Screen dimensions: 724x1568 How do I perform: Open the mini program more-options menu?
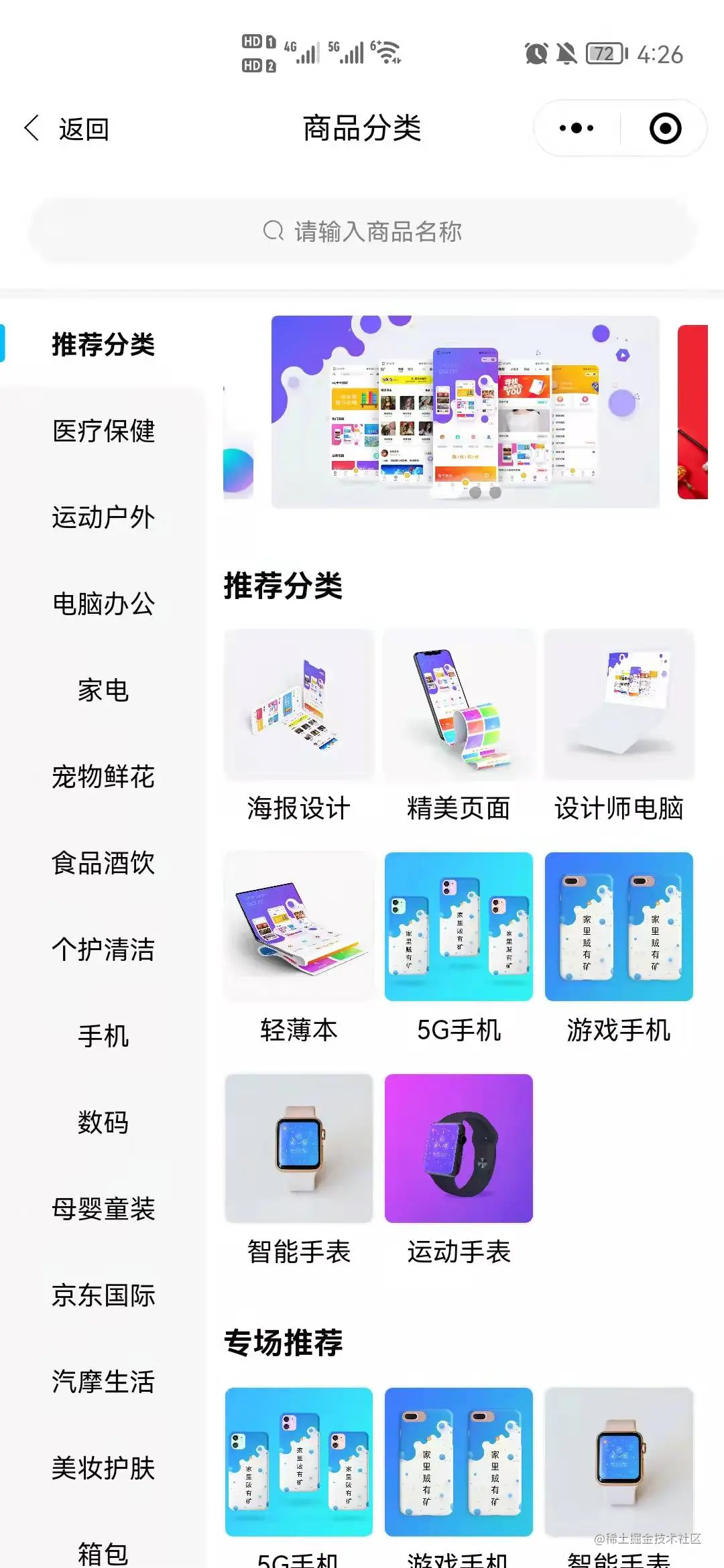coord(577,128)
